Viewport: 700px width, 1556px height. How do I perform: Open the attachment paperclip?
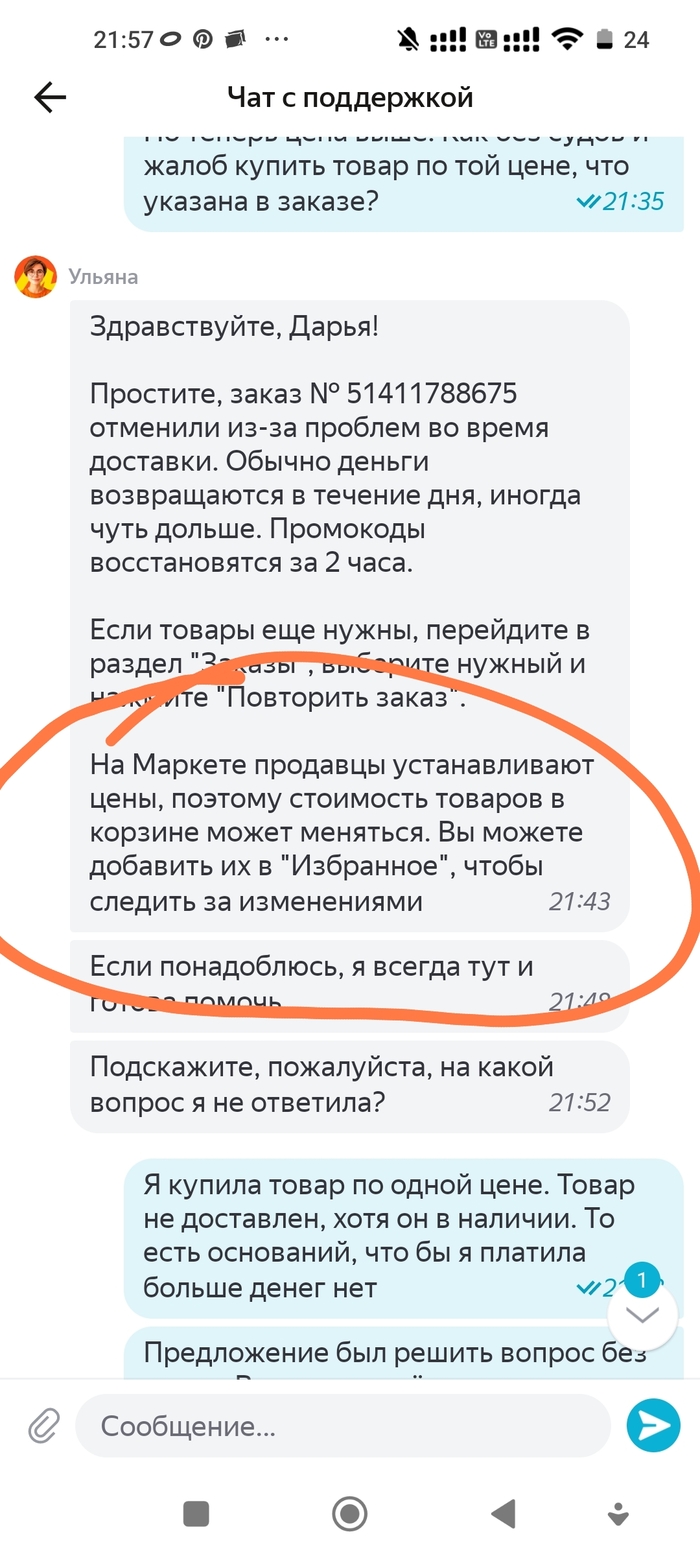tap(42, 1426)
